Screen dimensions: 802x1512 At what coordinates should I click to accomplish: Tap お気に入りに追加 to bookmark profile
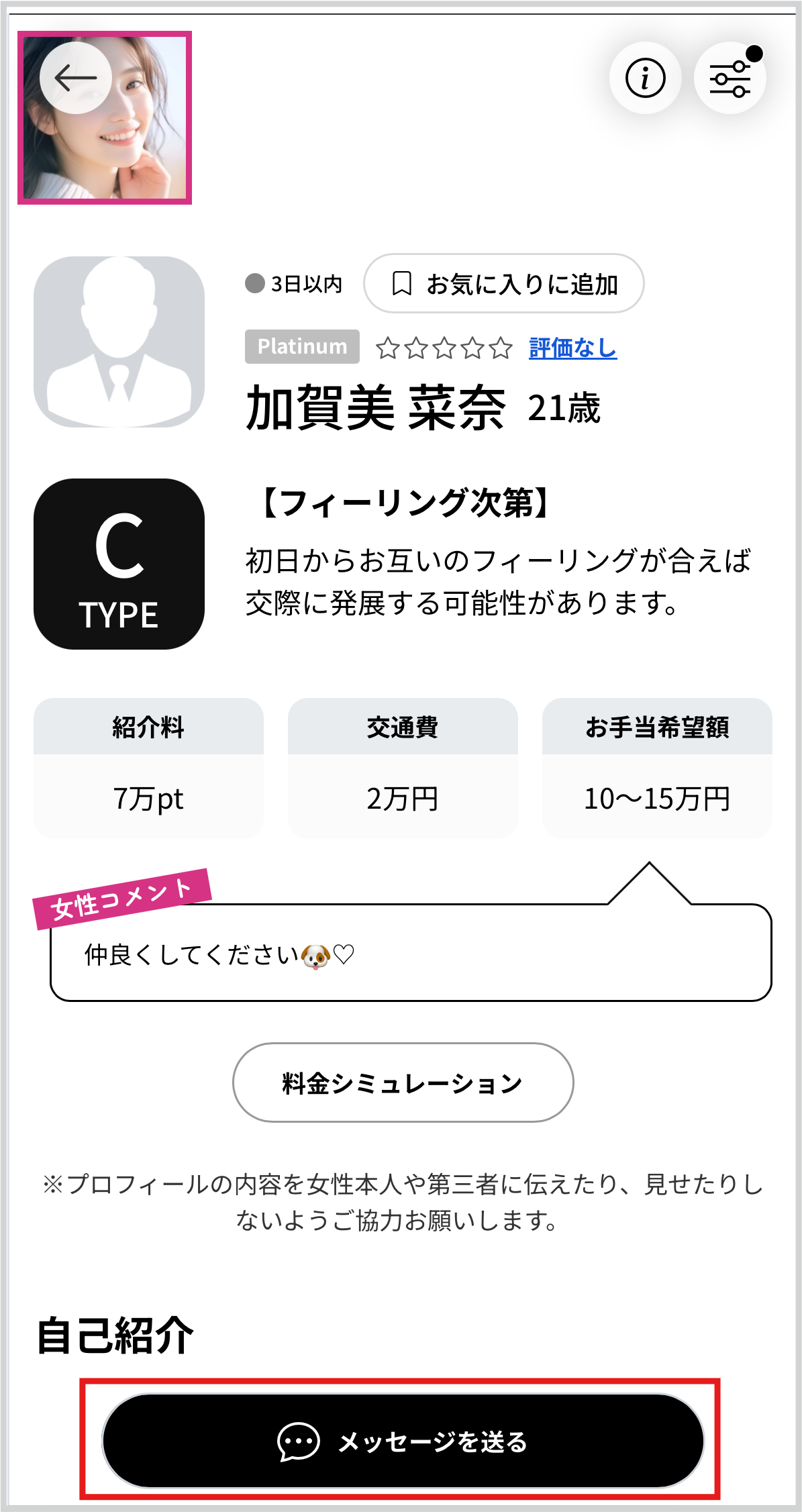click(504, 283)
